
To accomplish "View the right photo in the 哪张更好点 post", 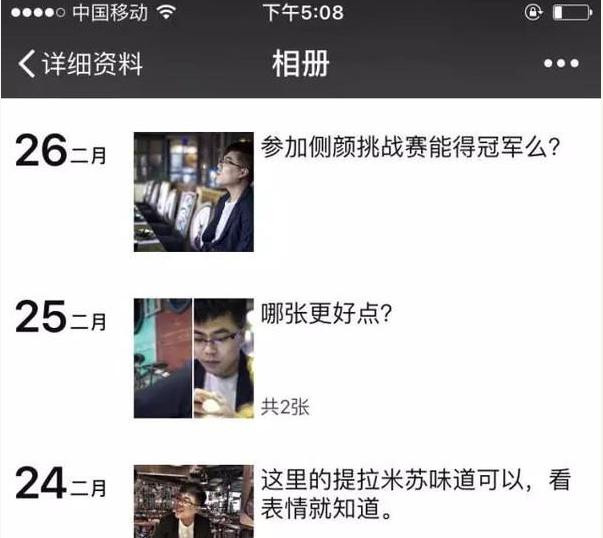I will (223, 357).
